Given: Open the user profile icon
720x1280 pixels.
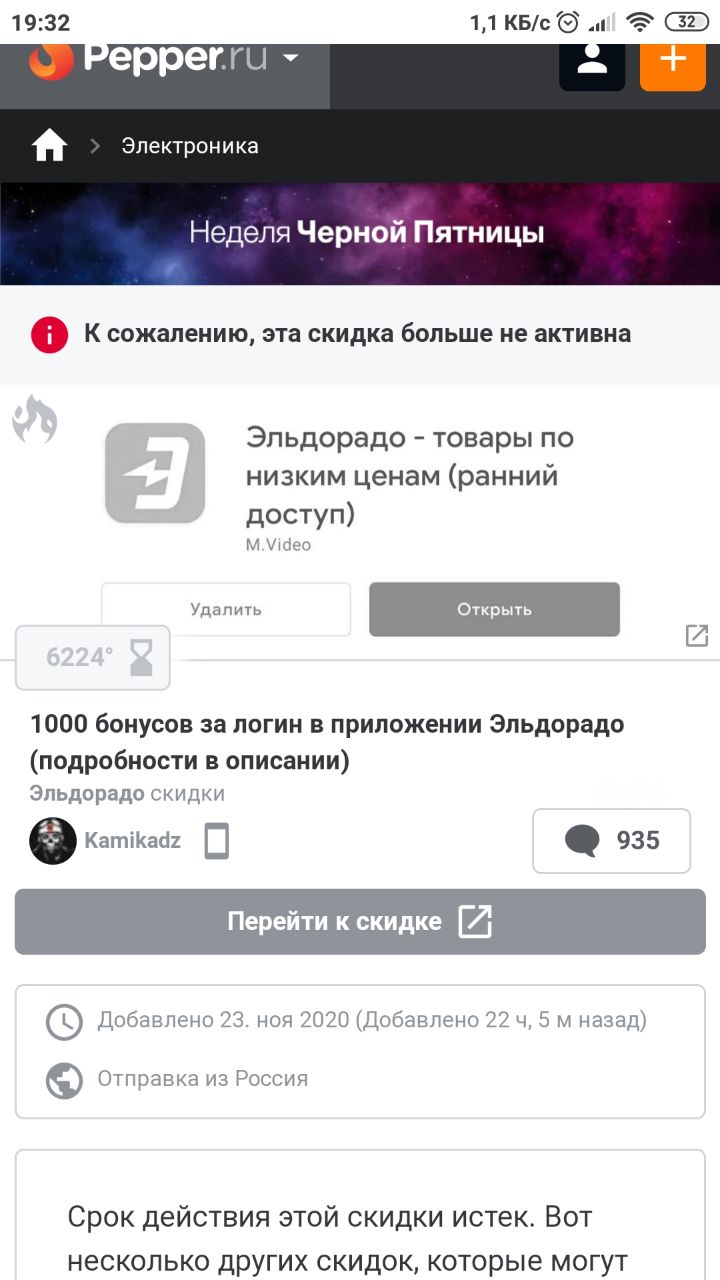Looking at the screenshot, I should pos(592,62).
